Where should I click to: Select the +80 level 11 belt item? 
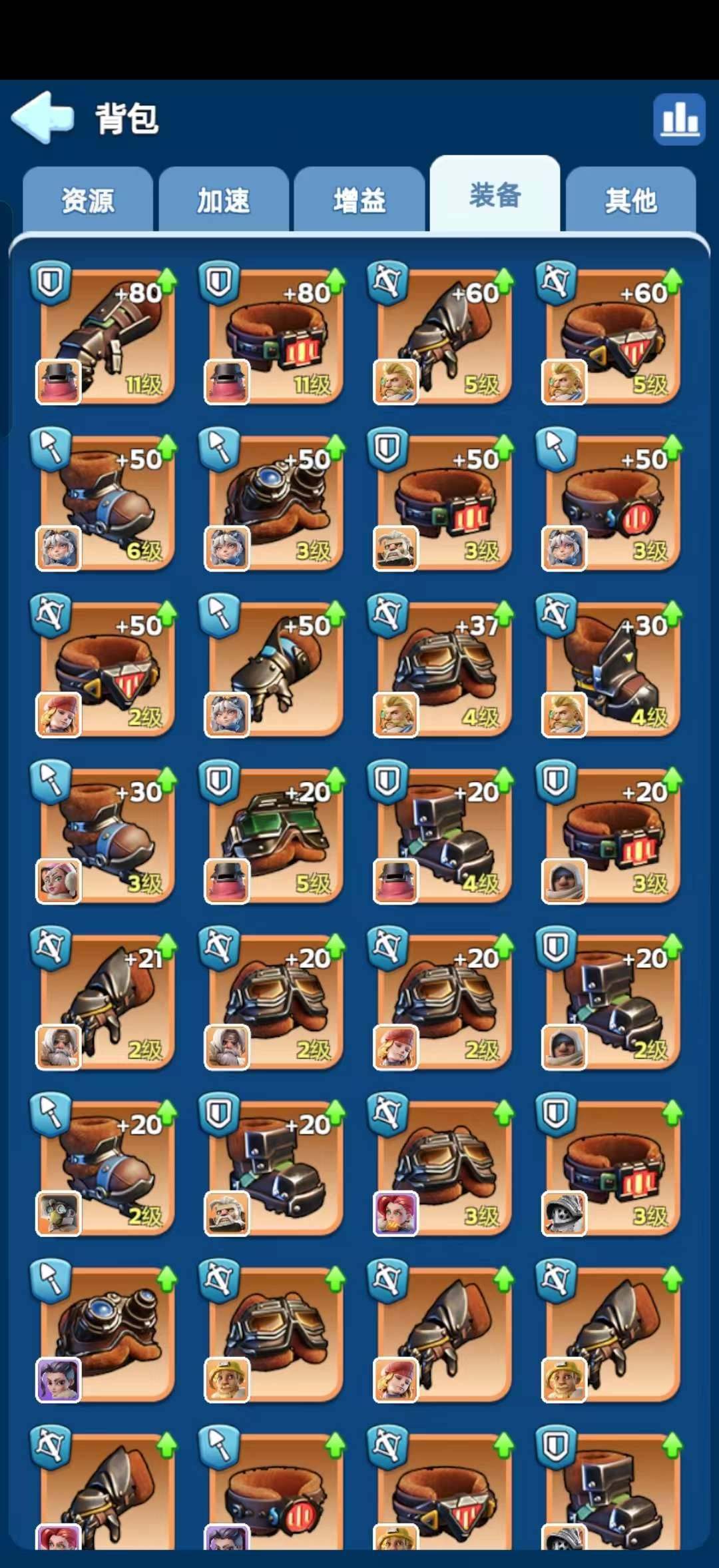273,335
